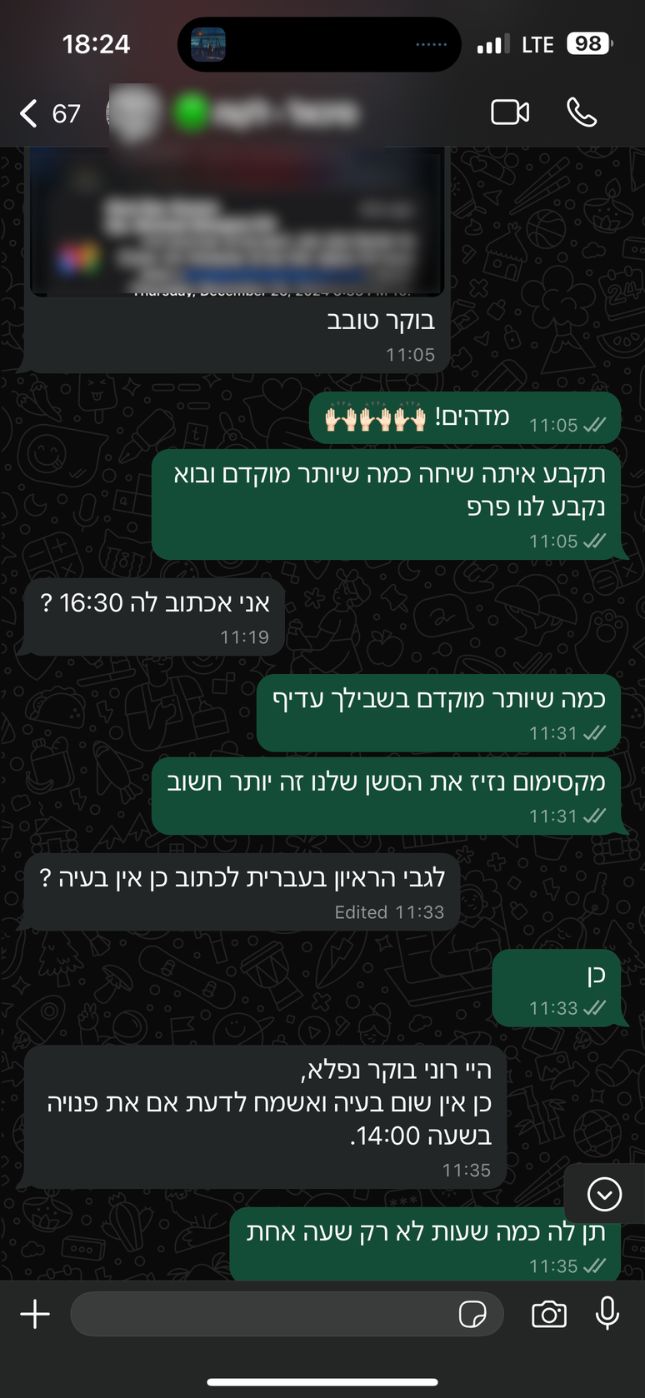Open the camera
This screenshot has height=1398, width=645.
(549, 1314)
